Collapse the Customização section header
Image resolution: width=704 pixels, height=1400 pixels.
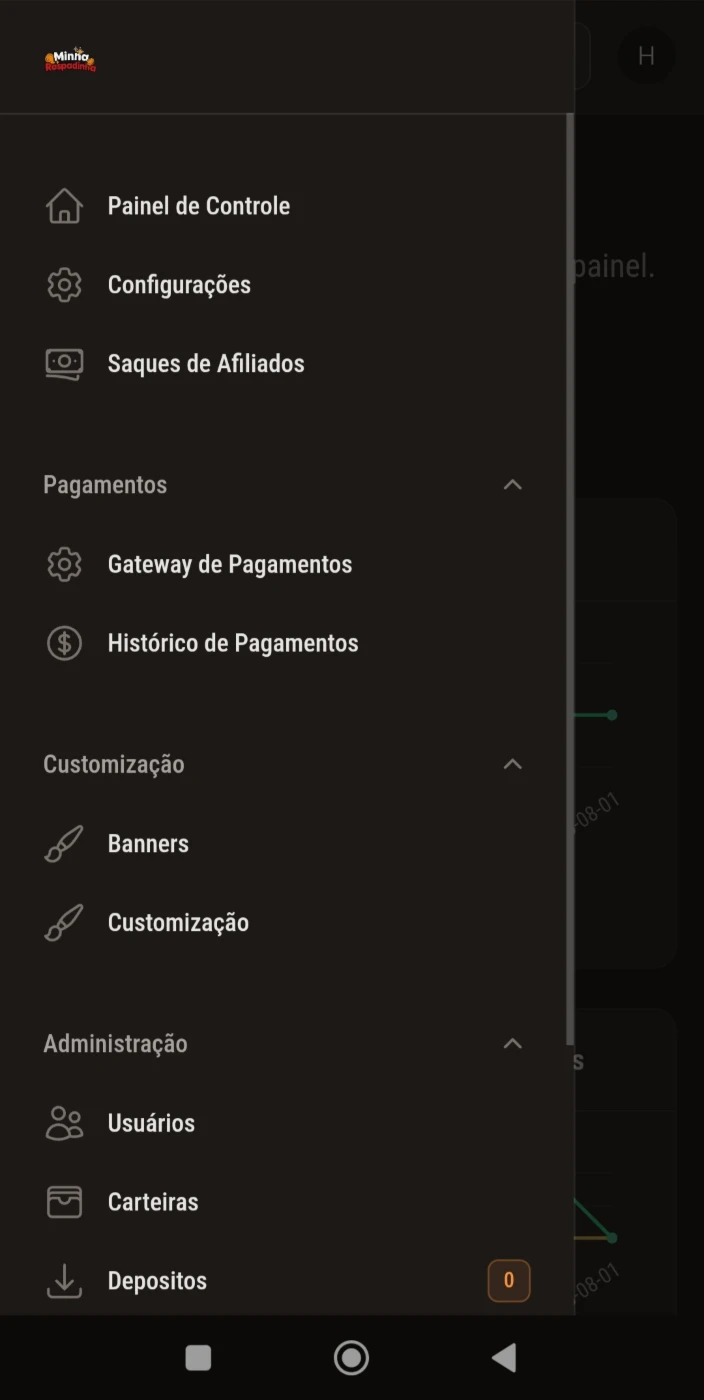click(x=512, y=764)
